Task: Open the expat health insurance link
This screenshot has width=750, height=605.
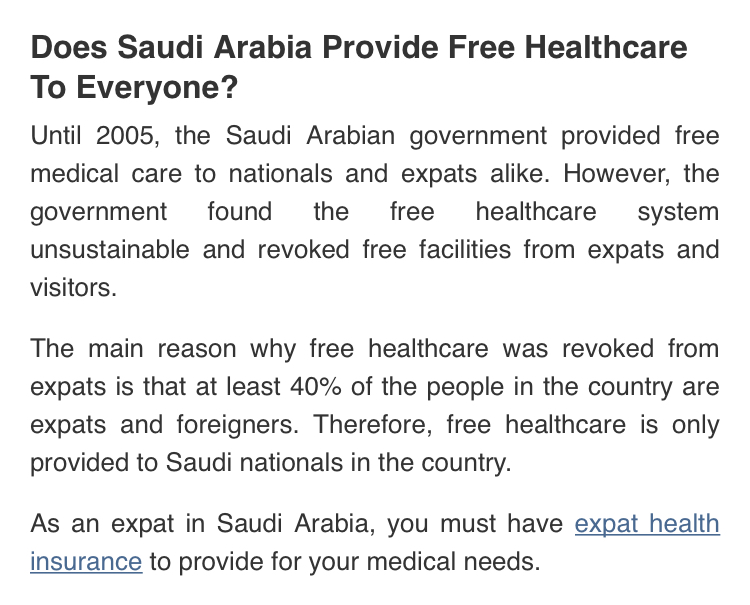Action: [x=646, y=524]
